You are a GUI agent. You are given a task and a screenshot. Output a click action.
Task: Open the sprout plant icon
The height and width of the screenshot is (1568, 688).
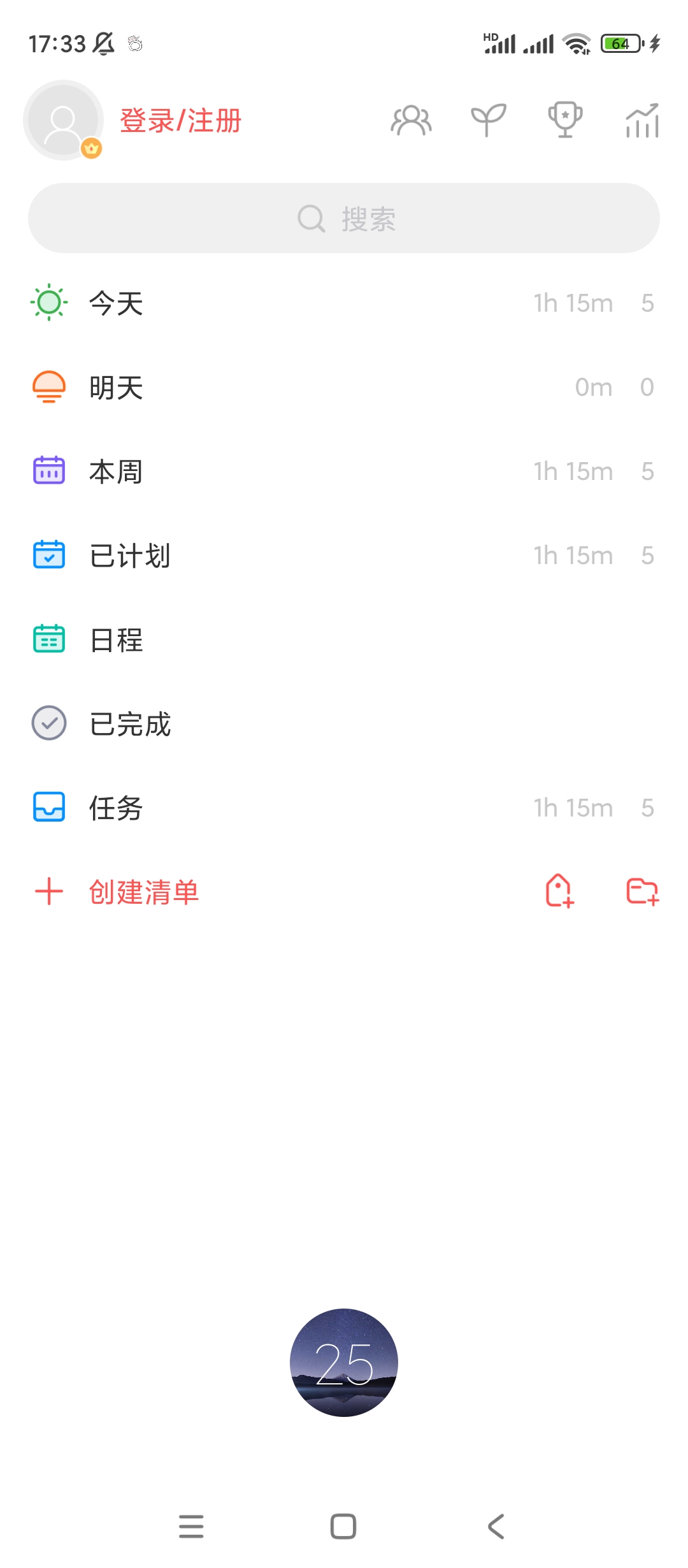[488, 120]
